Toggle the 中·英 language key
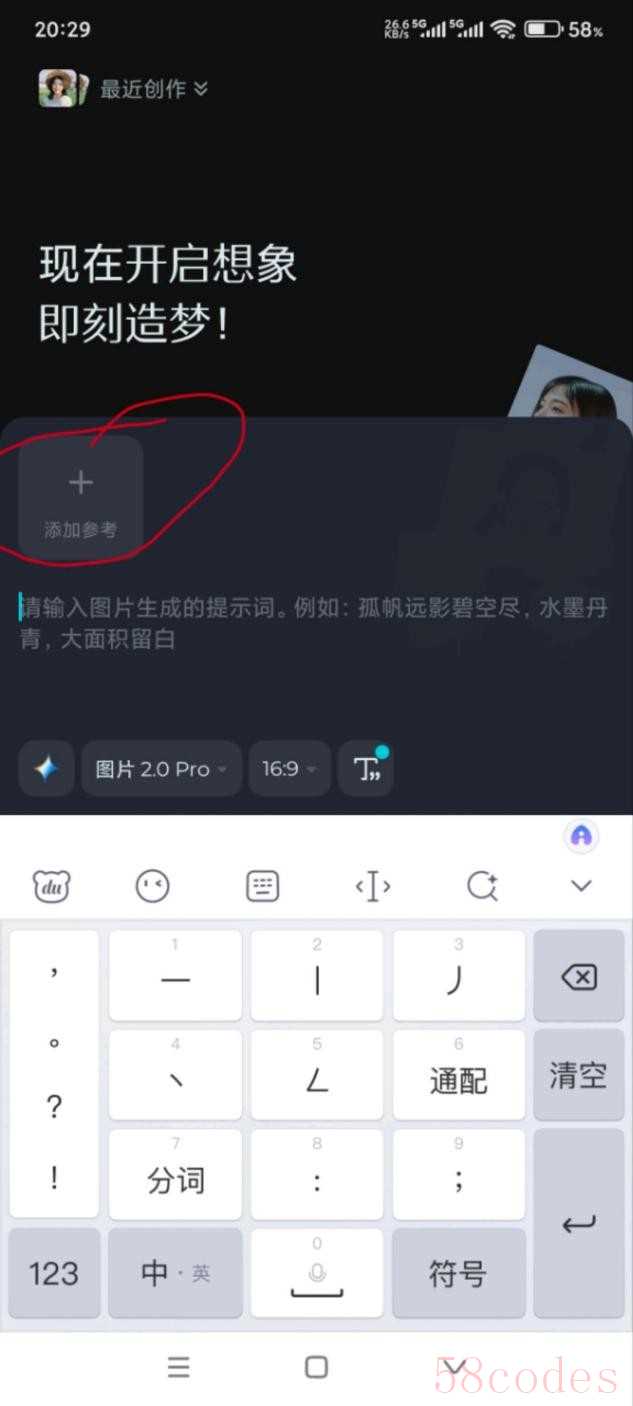The height and width of the screenshot is (1406, 633). pos(175,1273)
